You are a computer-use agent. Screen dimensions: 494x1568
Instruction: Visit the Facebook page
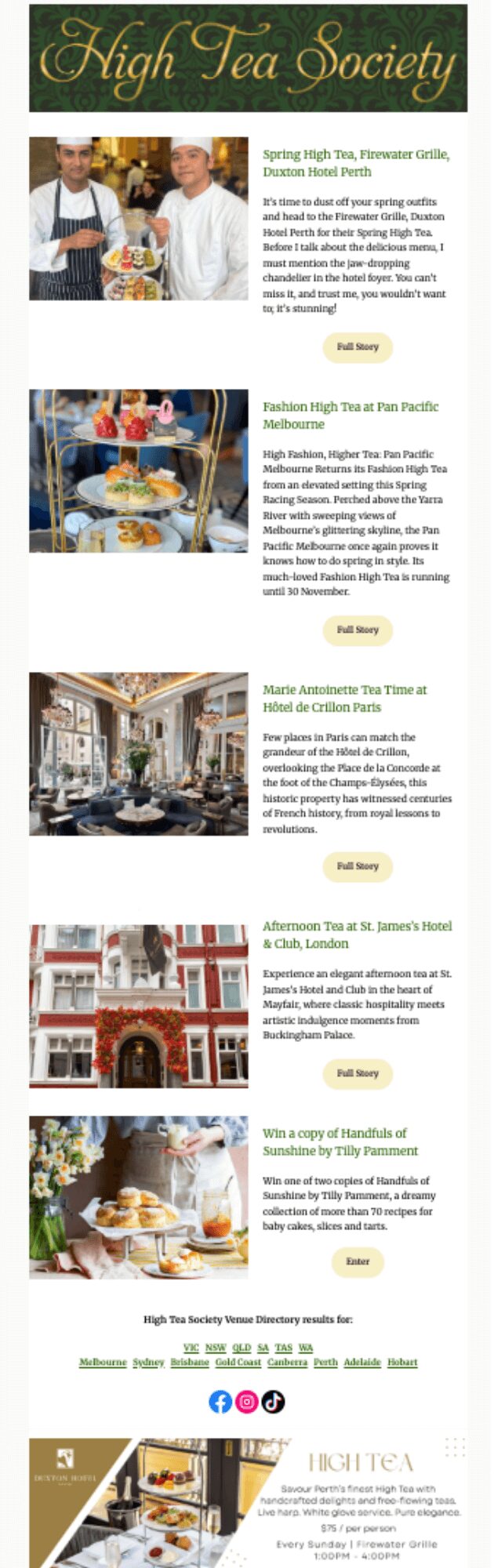tap(220, 1402)
